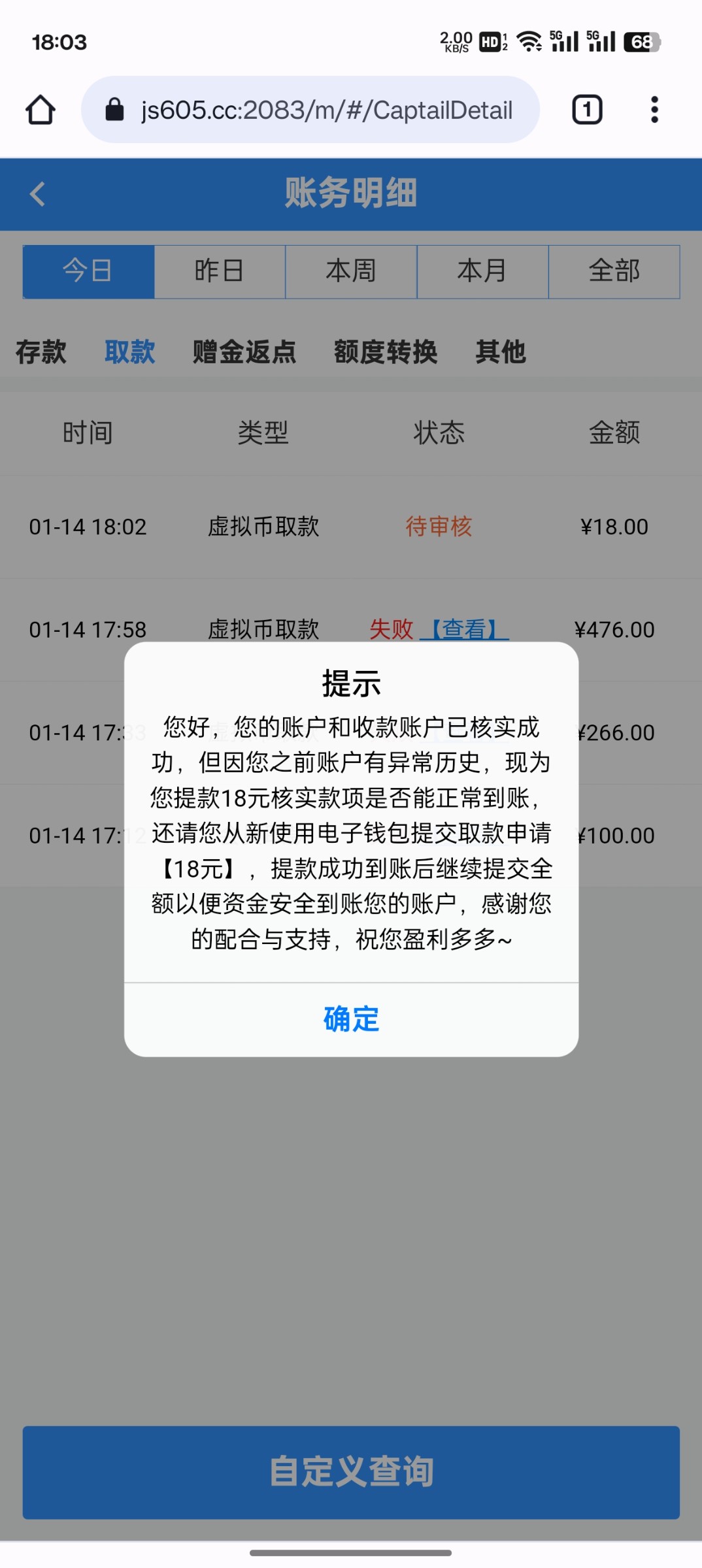Select the 额度转换 category filter
The width and height of the screenshot is (702, 1568).
[x=386, y=351]
